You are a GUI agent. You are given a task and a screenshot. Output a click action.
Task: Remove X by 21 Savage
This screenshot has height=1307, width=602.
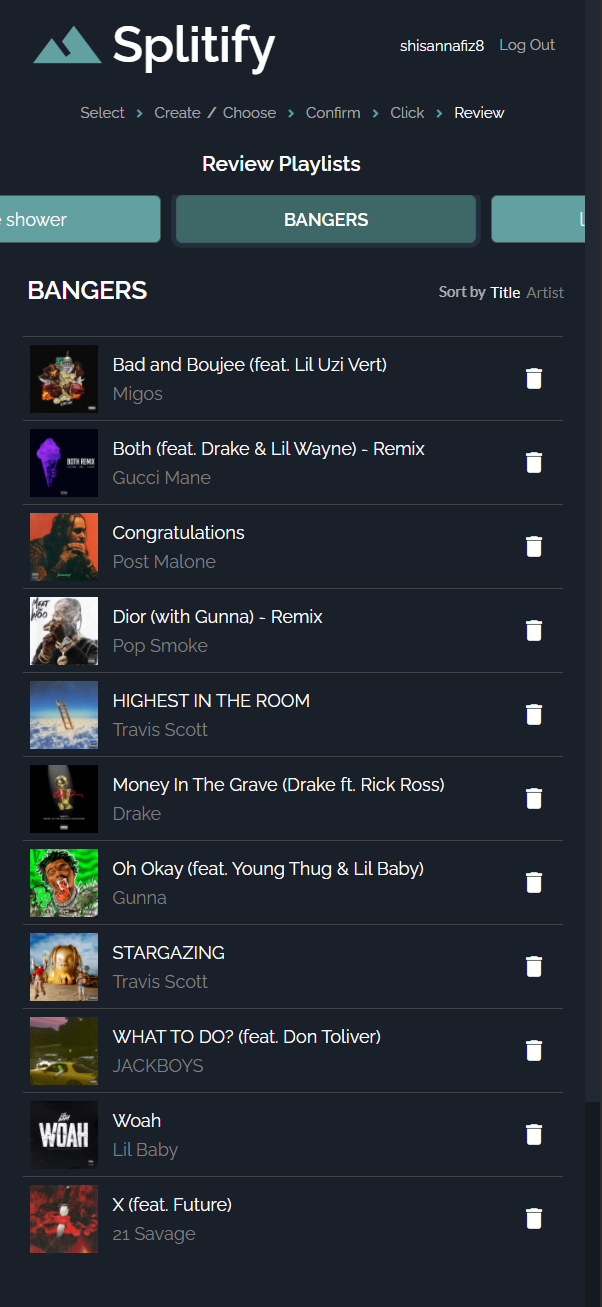coord(534,1218)
